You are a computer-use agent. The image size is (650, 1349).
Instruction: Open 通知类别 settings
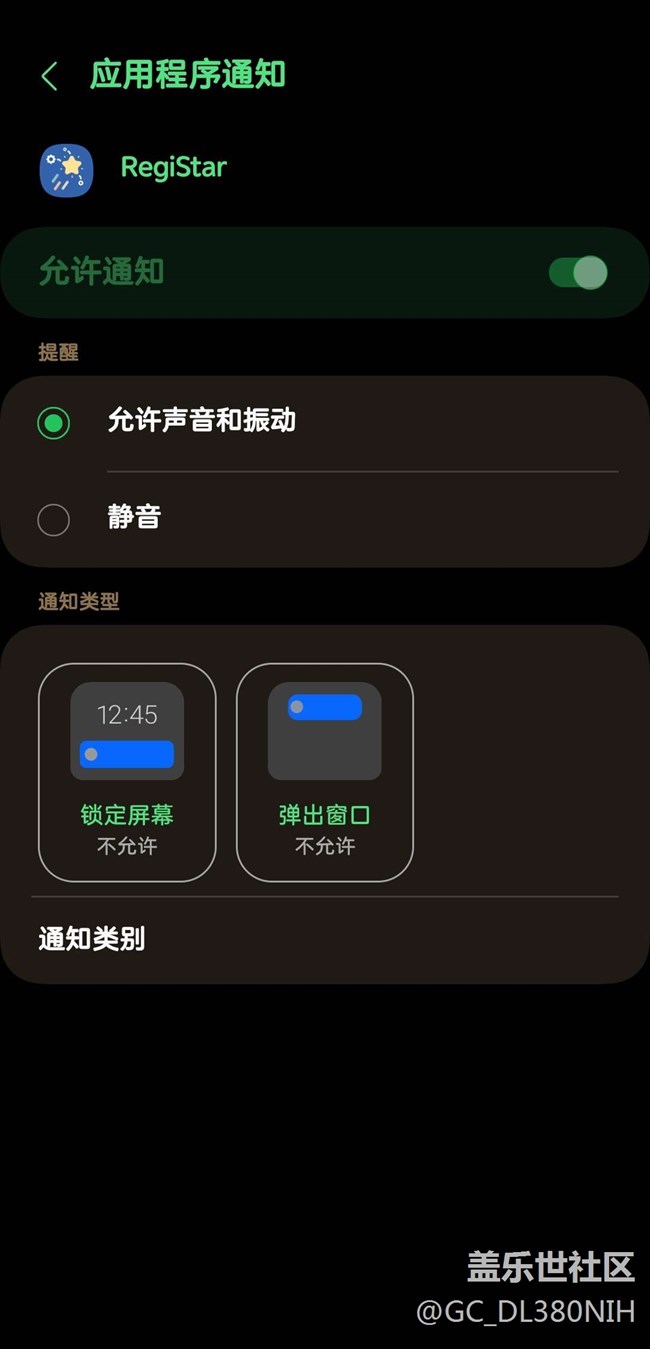(92, 939)
